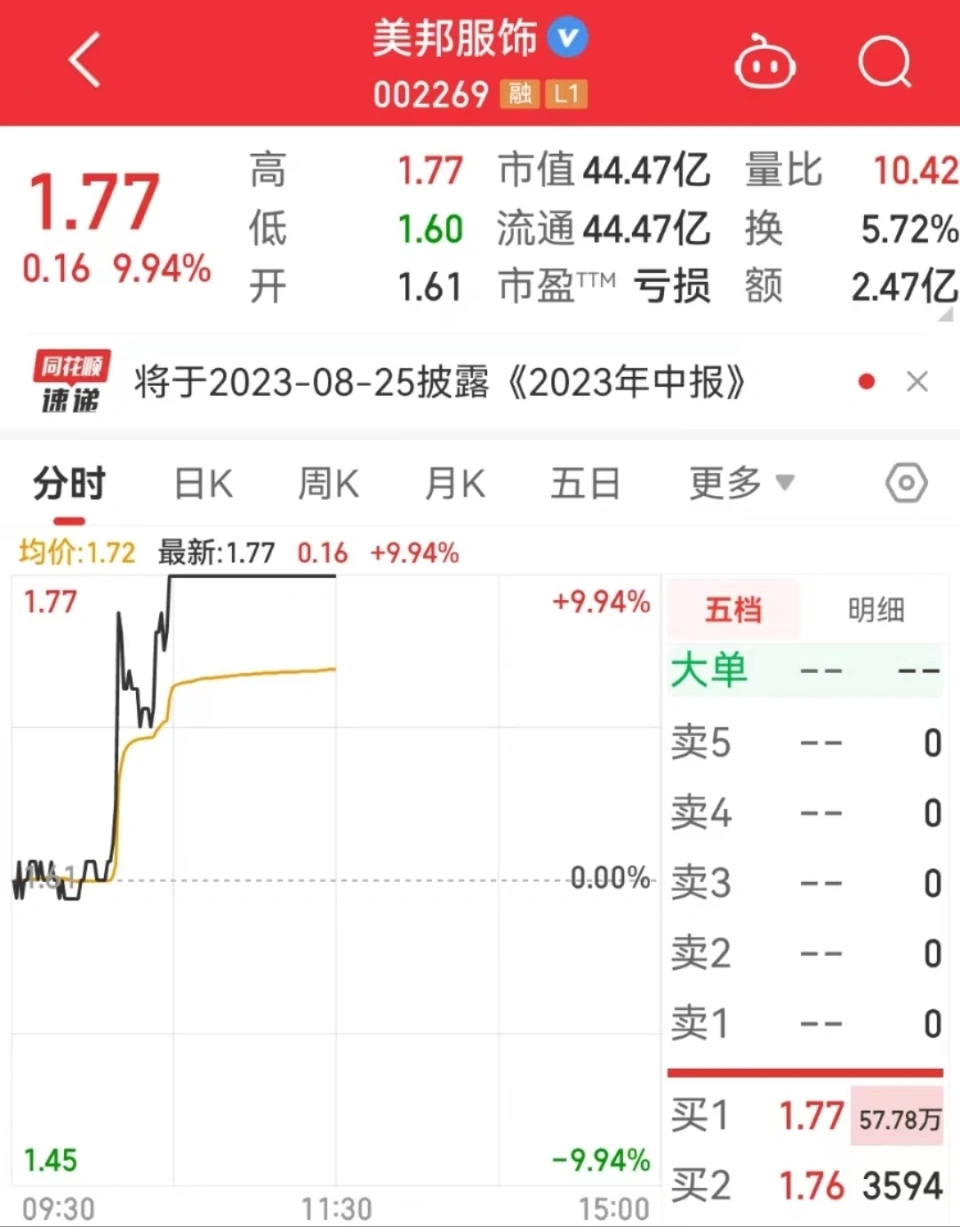960x1227 pixels.
Task: Switch to the 日K chart tab
Action: point(203,485)
